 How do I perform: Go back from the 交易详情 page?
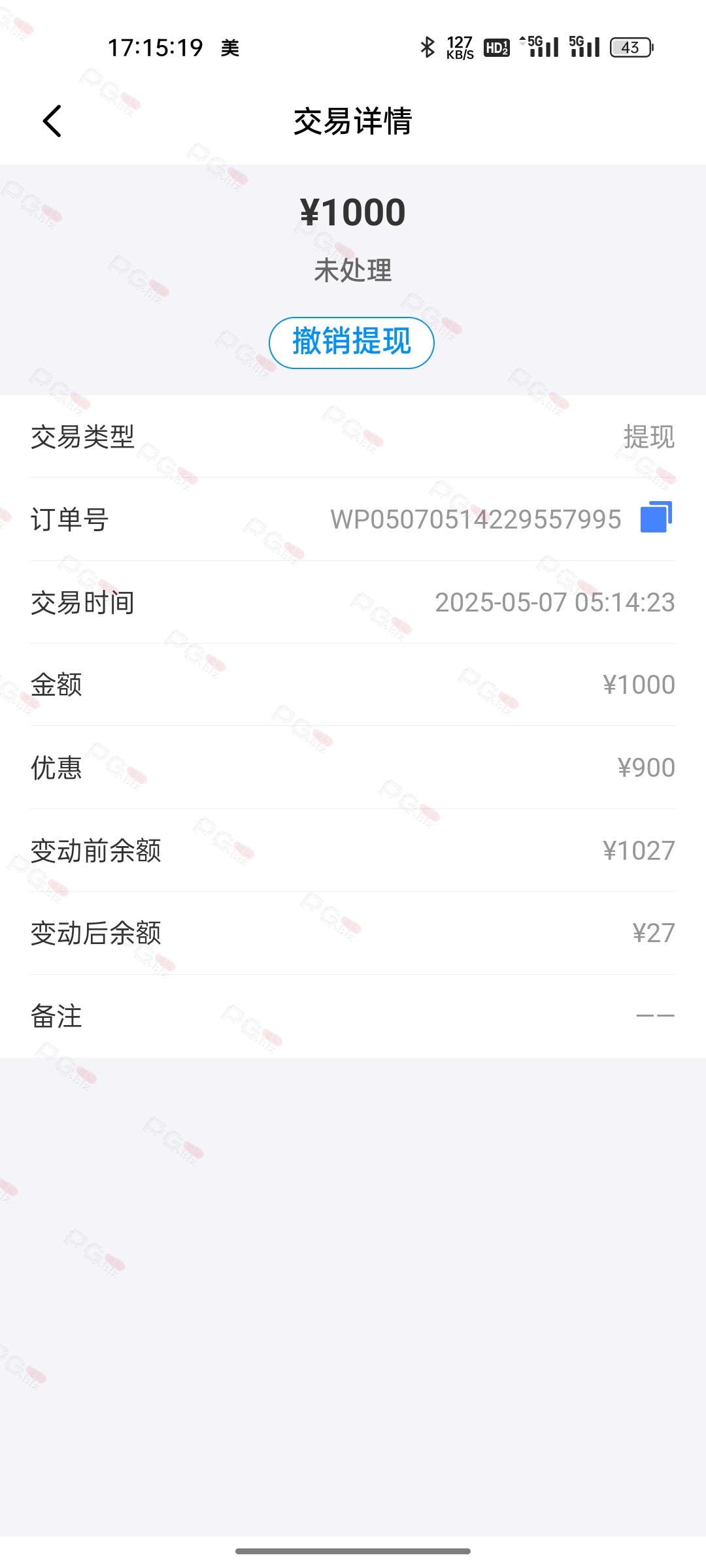tap(52, 121)
